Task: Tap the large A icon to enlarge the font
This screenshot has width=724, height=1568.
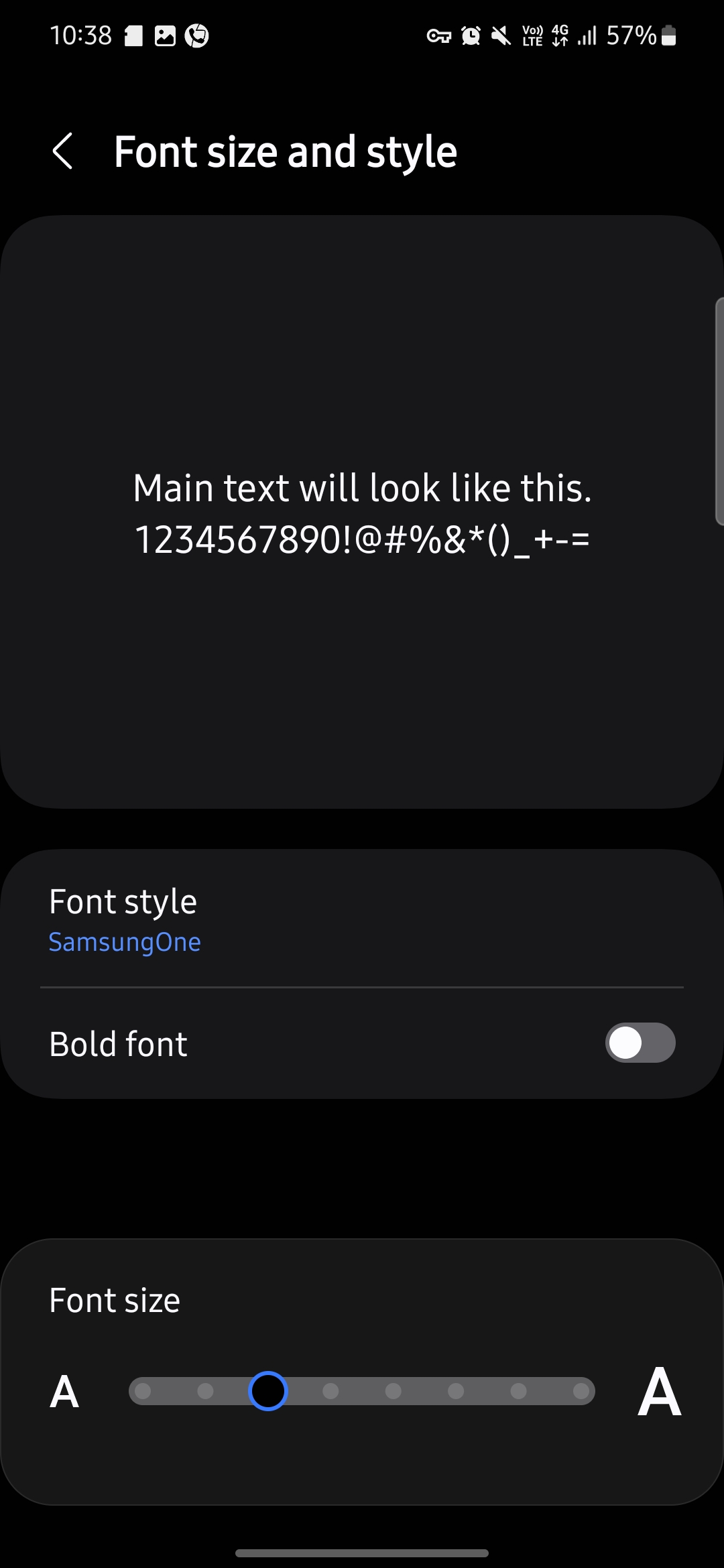Action: (660, 1392)
